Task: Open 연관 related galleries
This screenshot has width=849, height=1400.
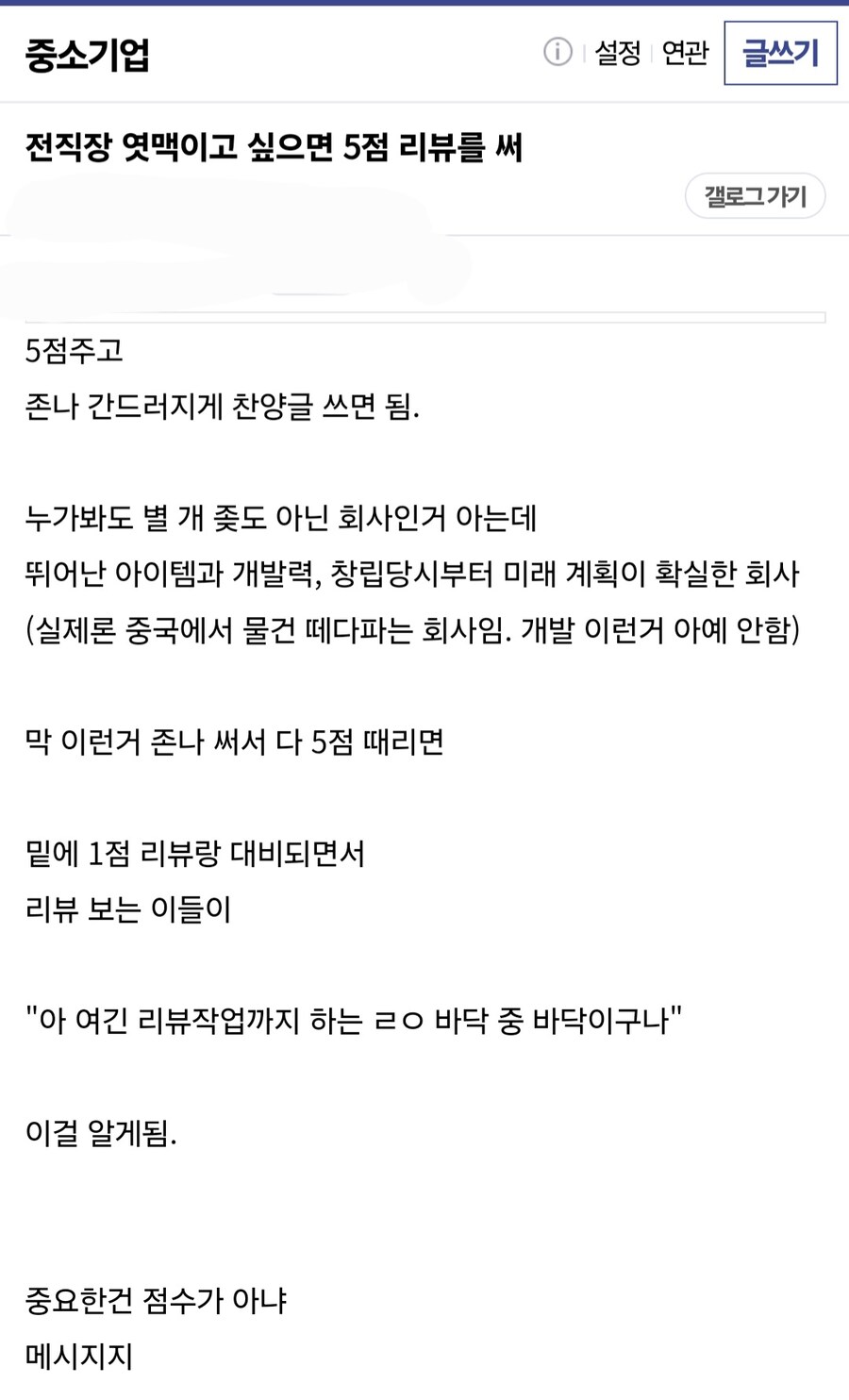Action: [685, 53]
